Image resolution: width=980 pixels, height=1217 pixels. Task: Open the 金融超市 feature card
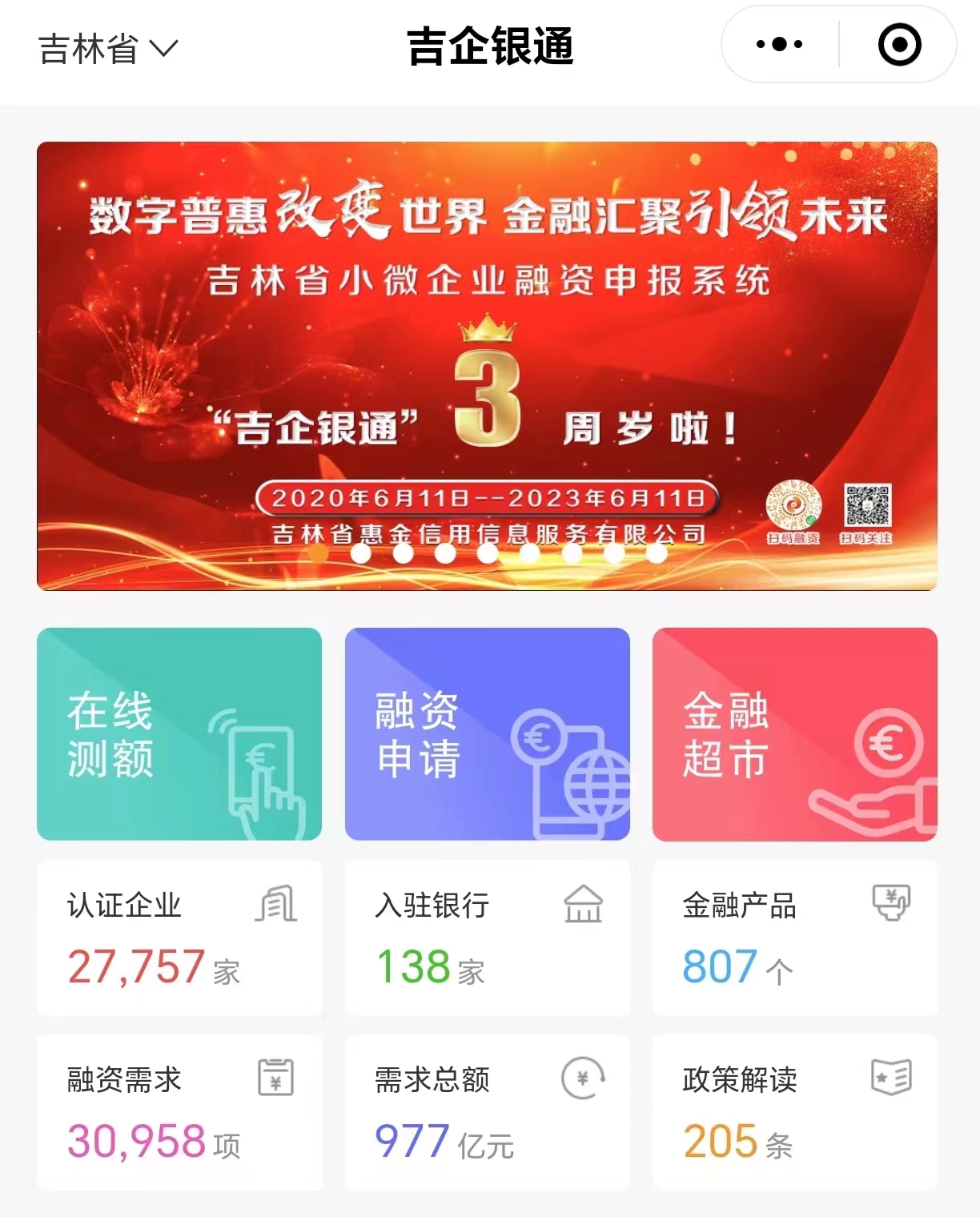tap(794, 733)
